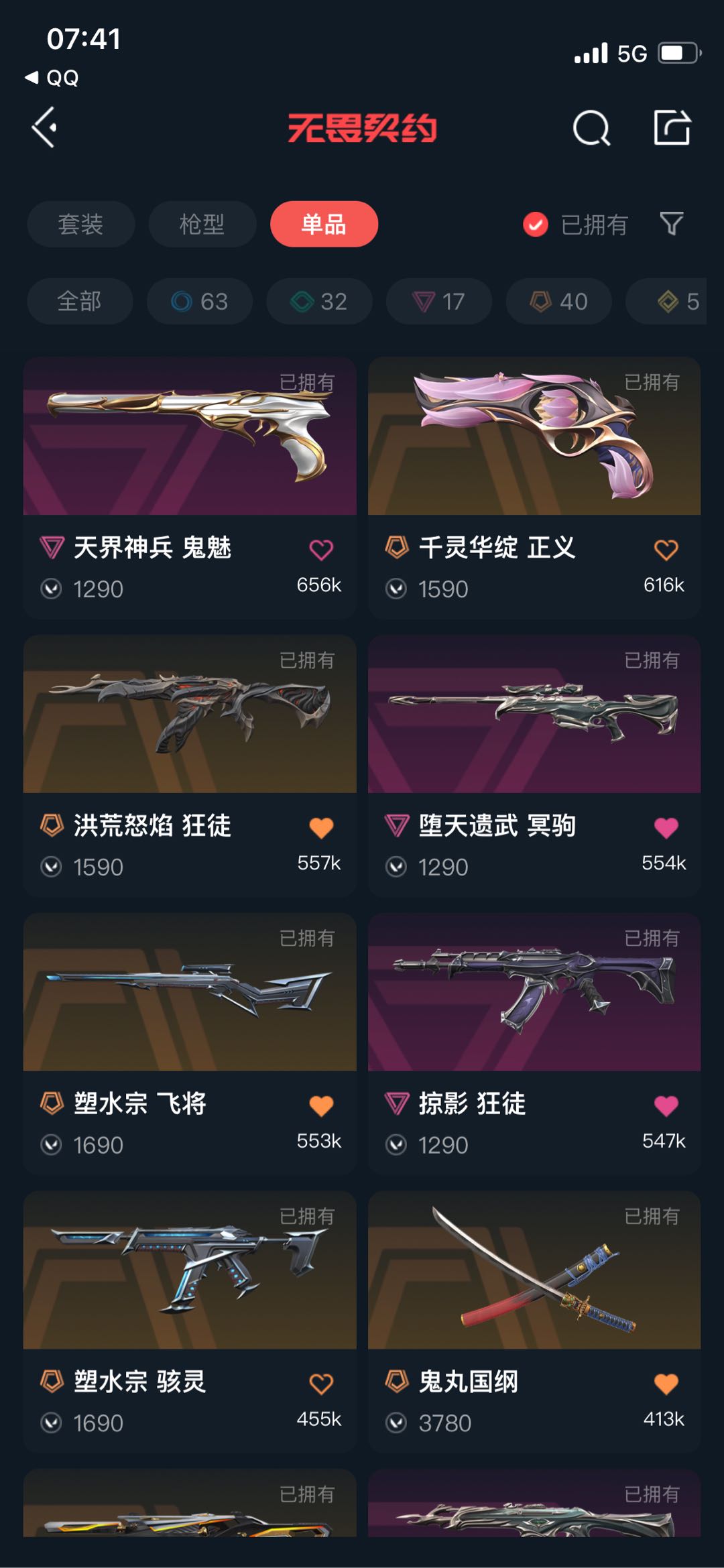Filter by the chip showing 32
The image size is (724, 1568).
(x=319, y=301)
